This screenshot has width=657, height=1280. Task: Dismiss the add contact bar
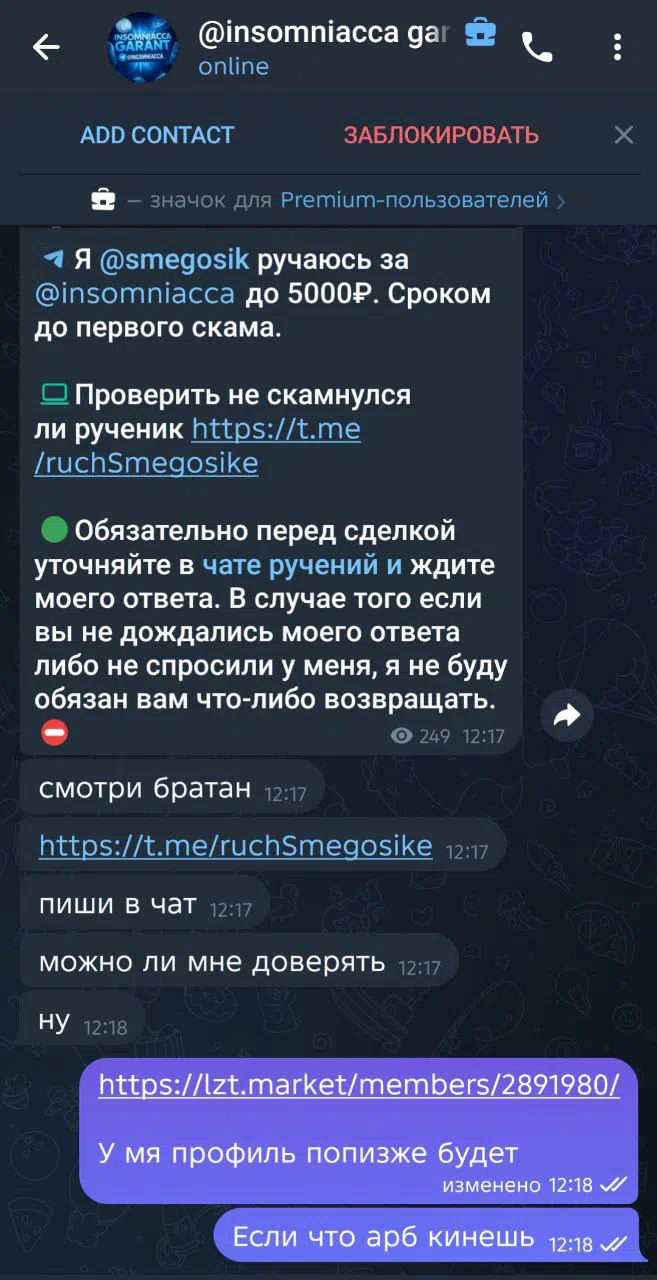[x=624, y=135]
